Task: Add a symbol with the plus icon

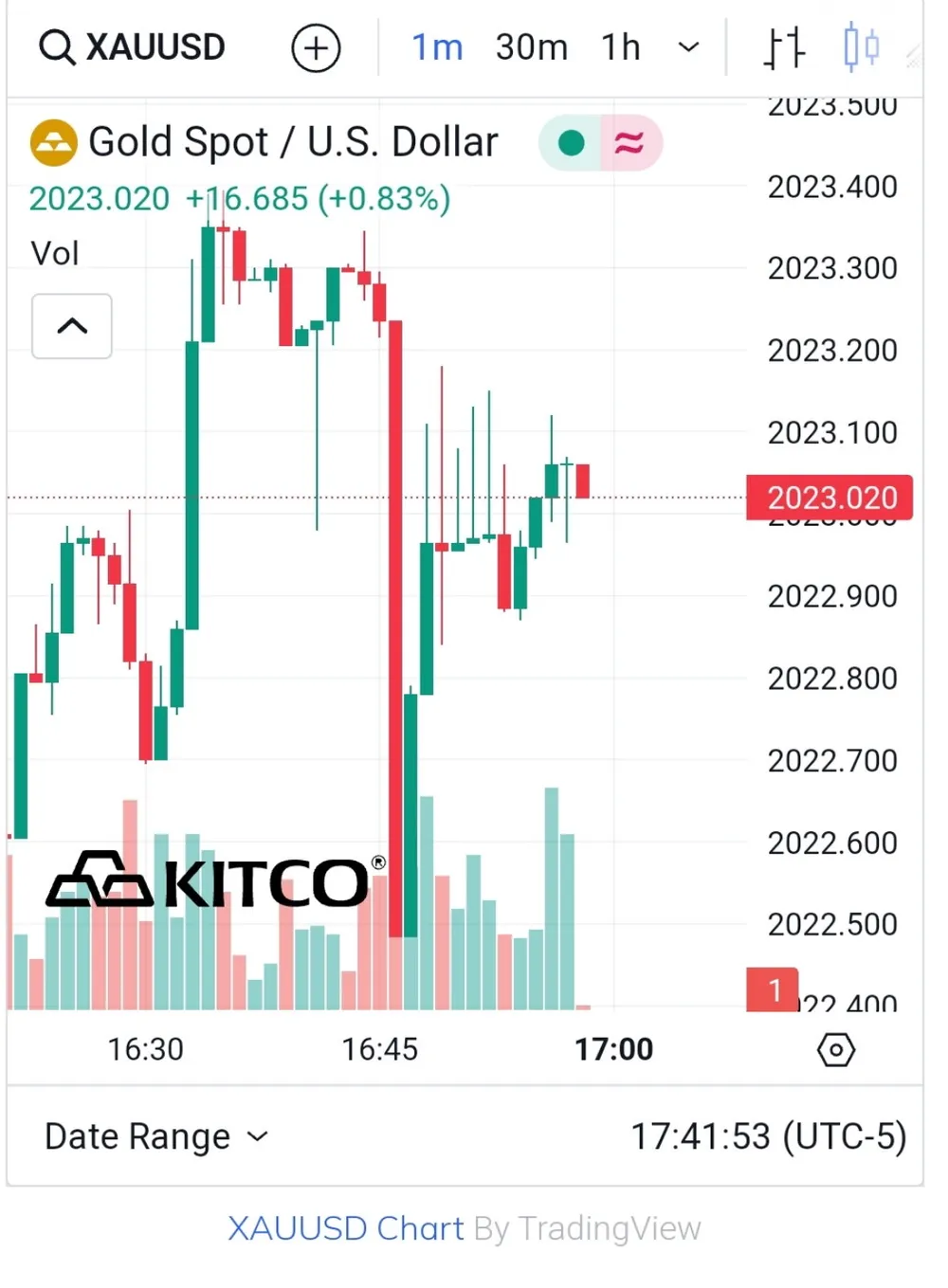Action: [316, 47]
